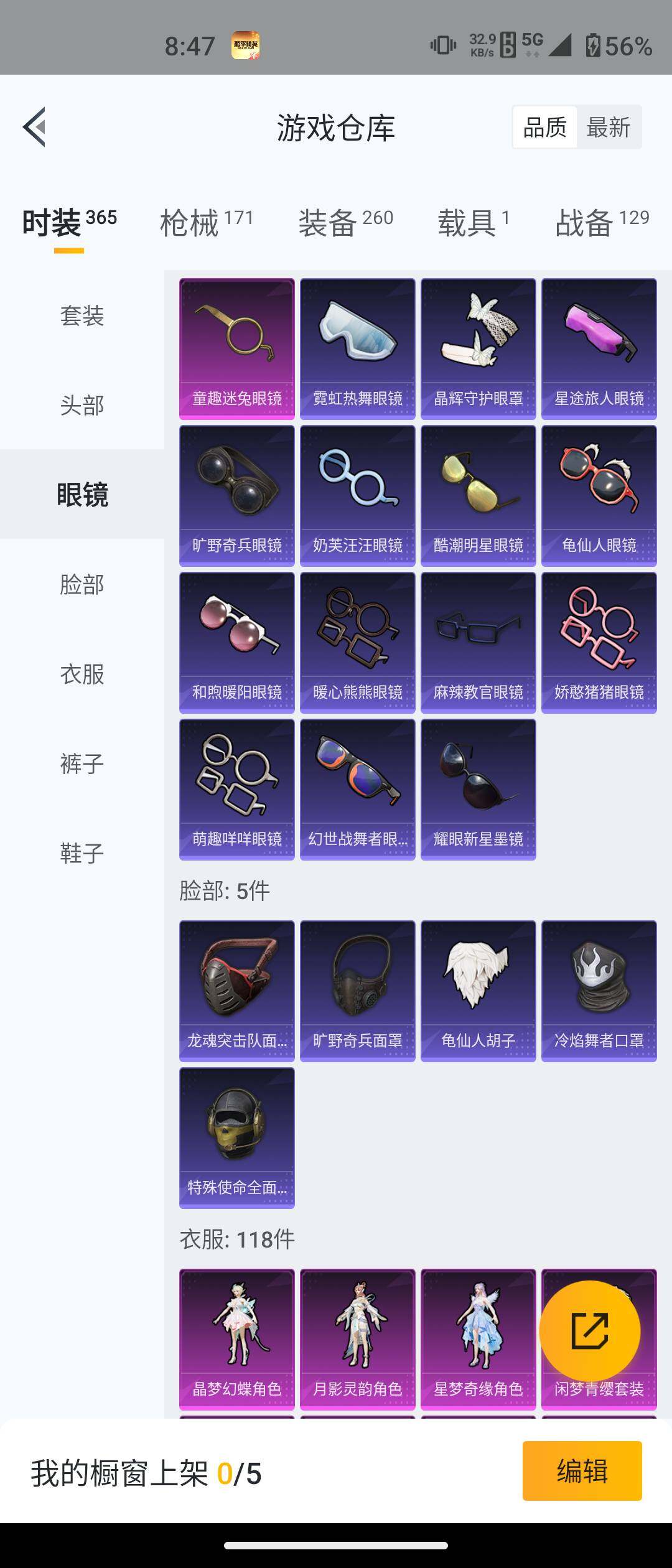This screenshot has height=1568, width=672.
Task: Go back using the arrow icon
Action: coord(35,127)
